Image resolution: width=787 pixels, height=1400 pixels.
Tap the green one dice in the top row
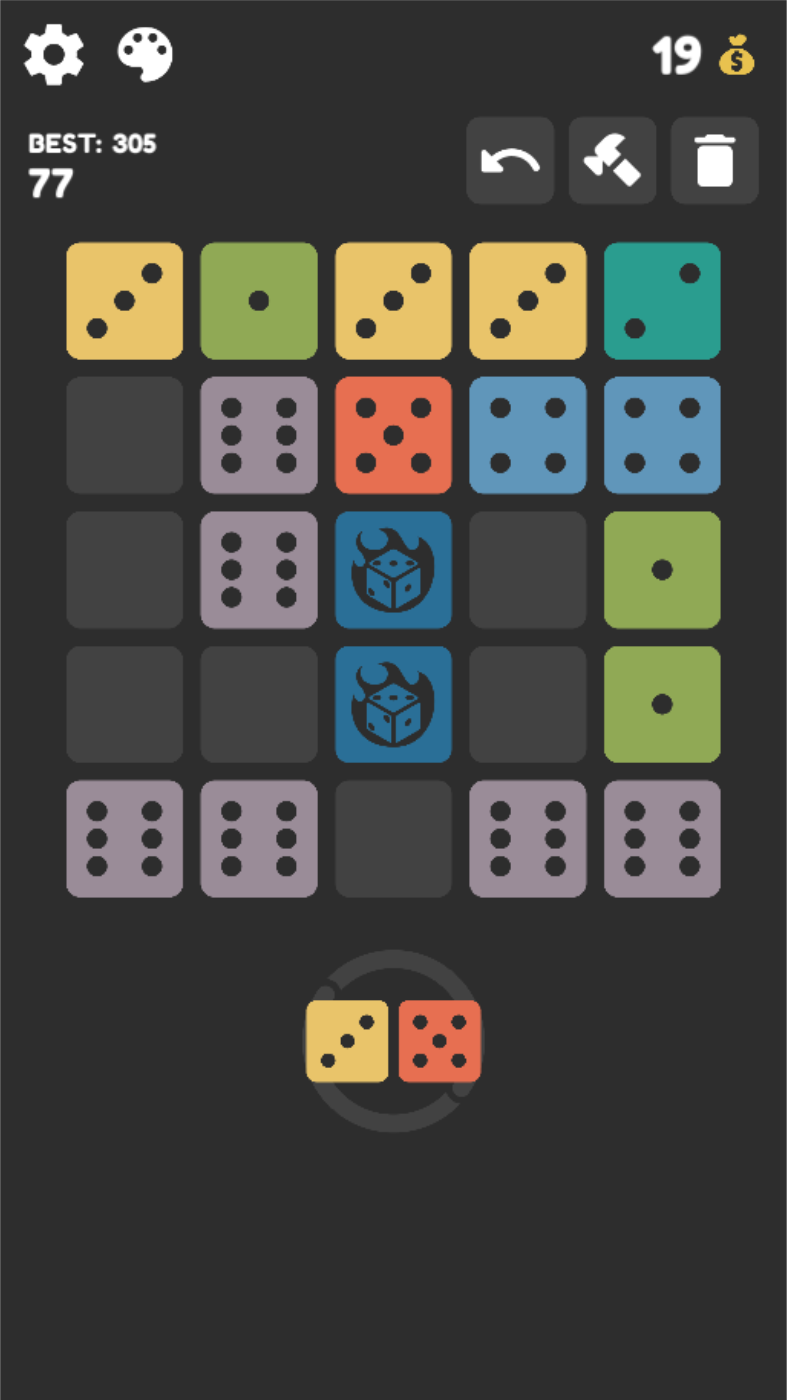point(258,301)
